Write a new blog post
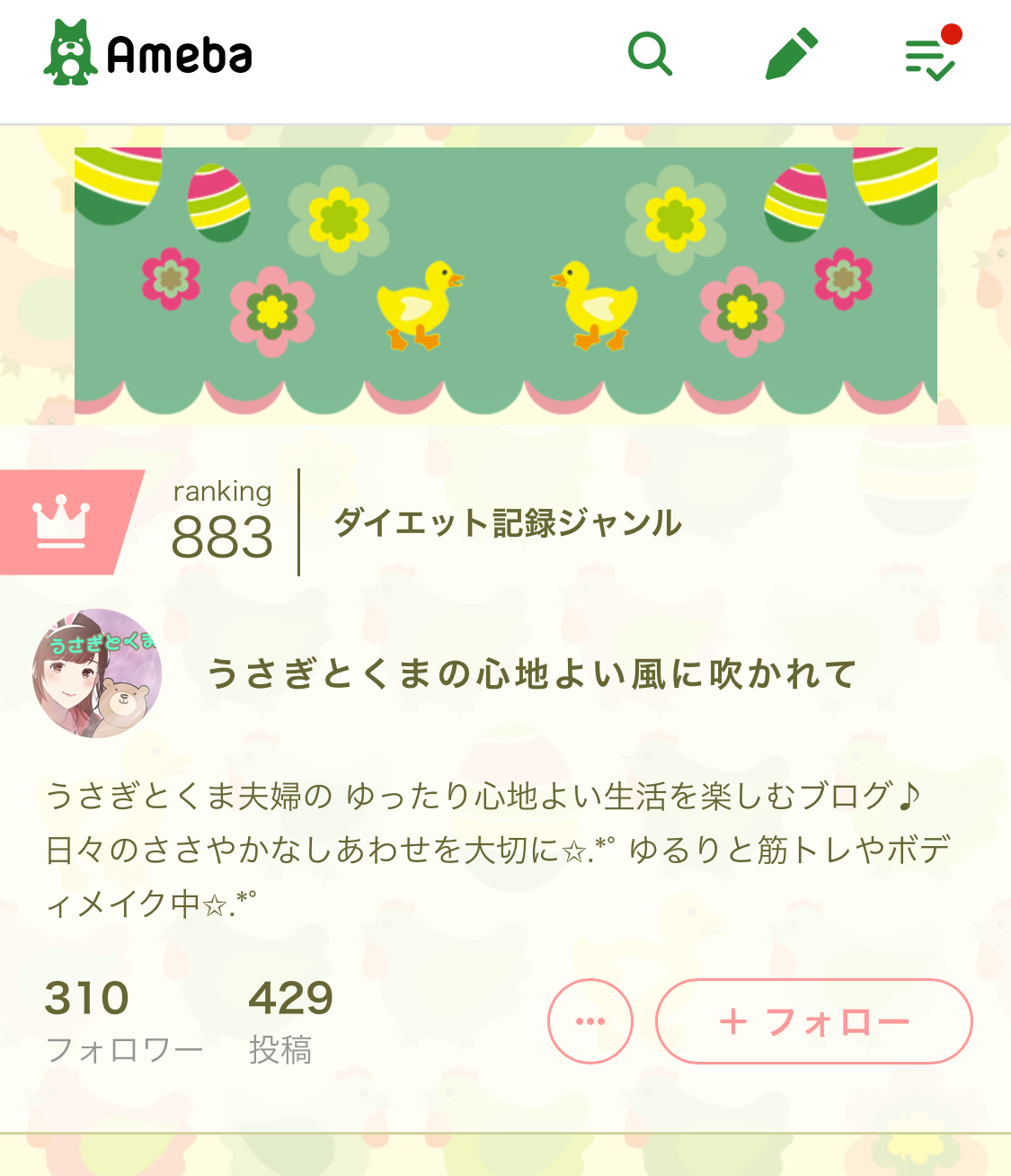This screenshot has width=1011, height=1176. [792, 54]
